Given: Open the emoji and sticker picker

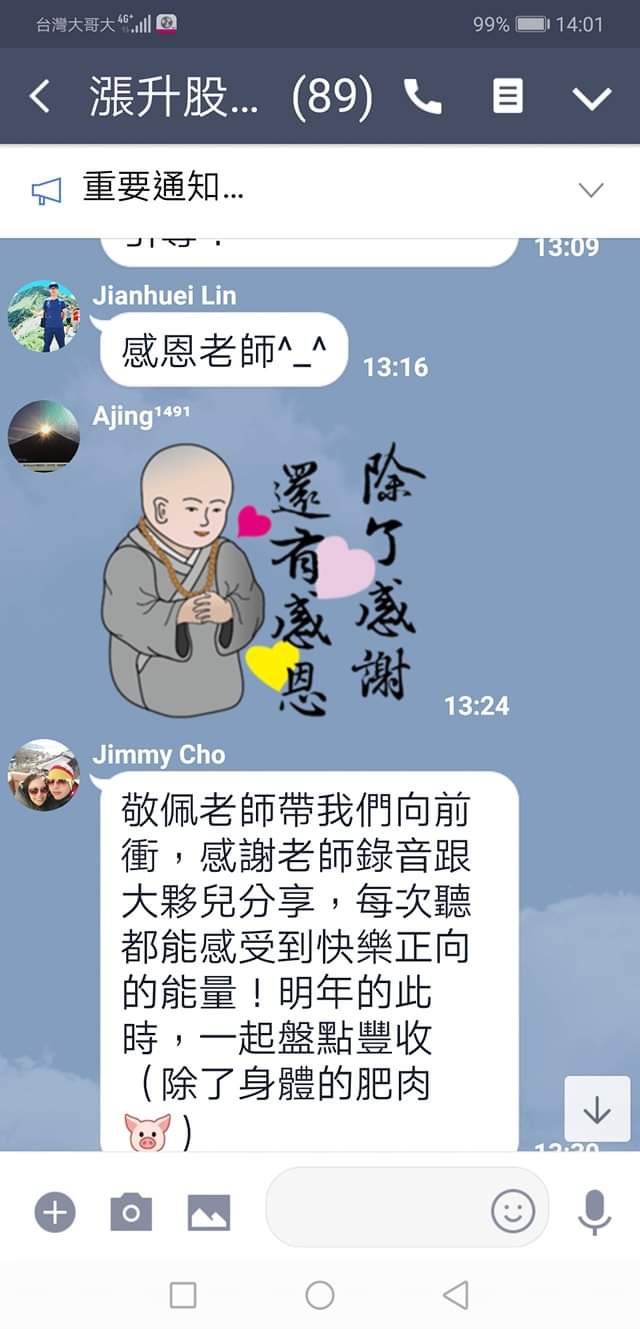Looking at the screenshot, I should pyautogui.click(x=513, y=1213).
